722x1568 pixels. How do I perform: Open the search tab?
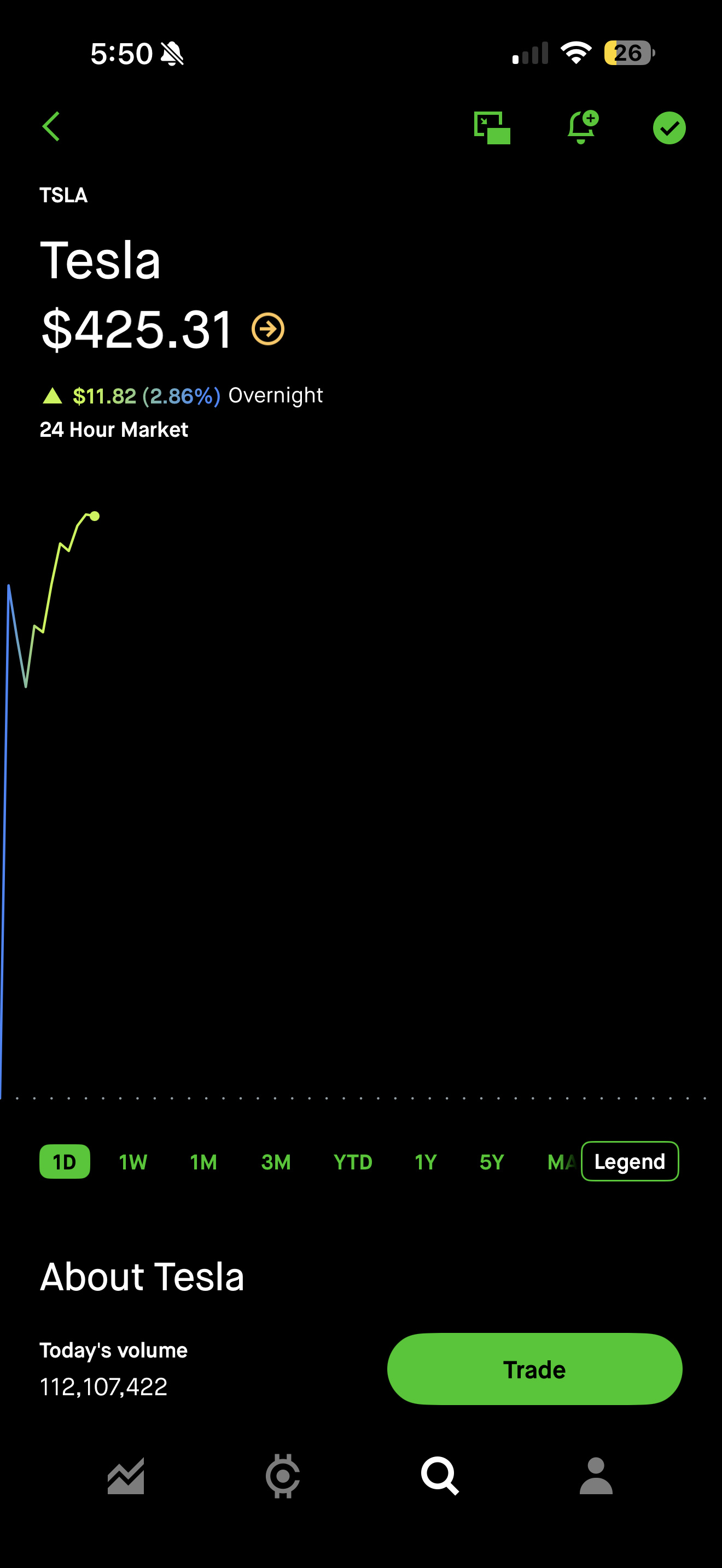tap(440, 1476)
